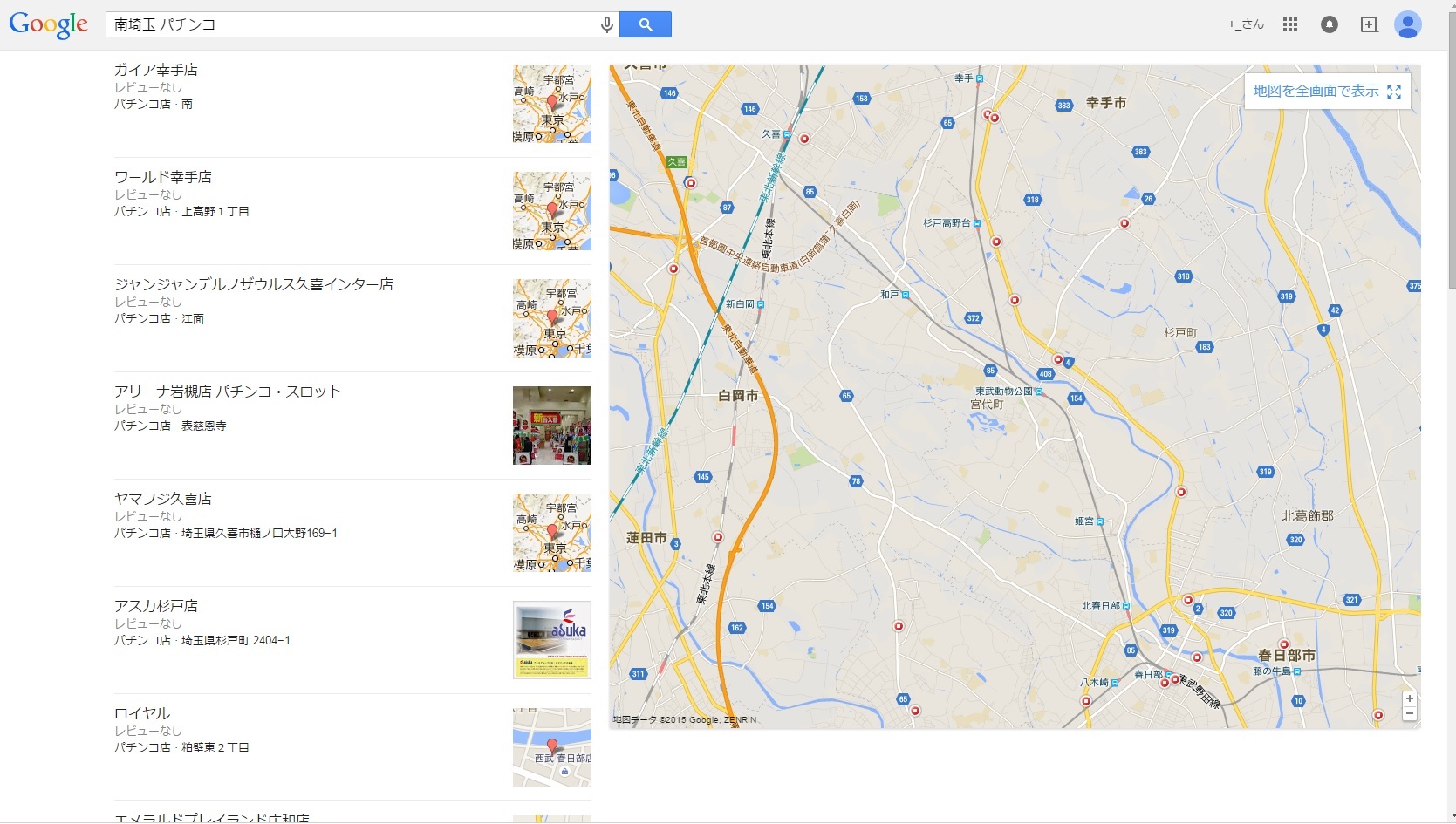The height and width of the screenshot is (824, 1456).
Task: Open the share/new post plus icon
Action: (x=1369, y=24)
